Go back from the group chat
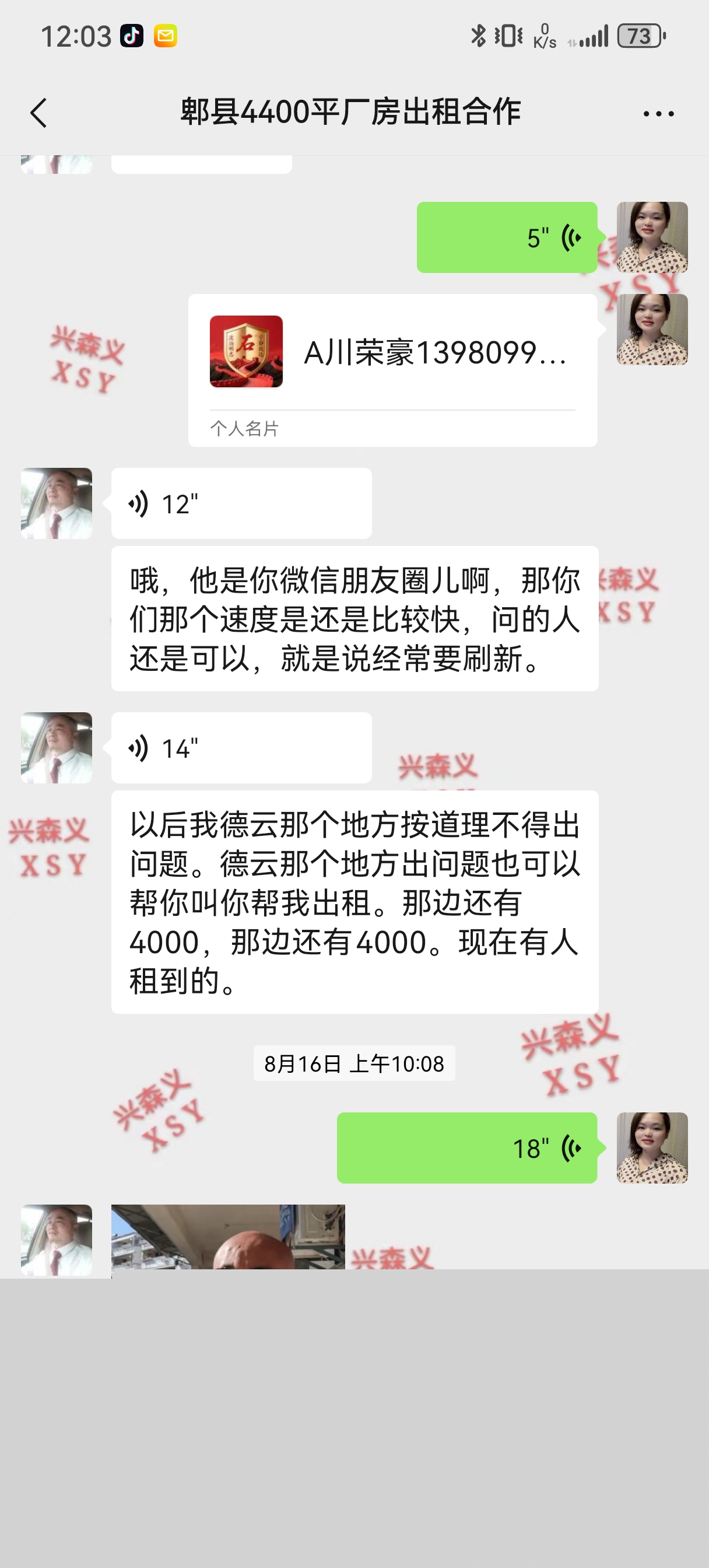This screenshot has height=1568, width=709. [38, 113]
